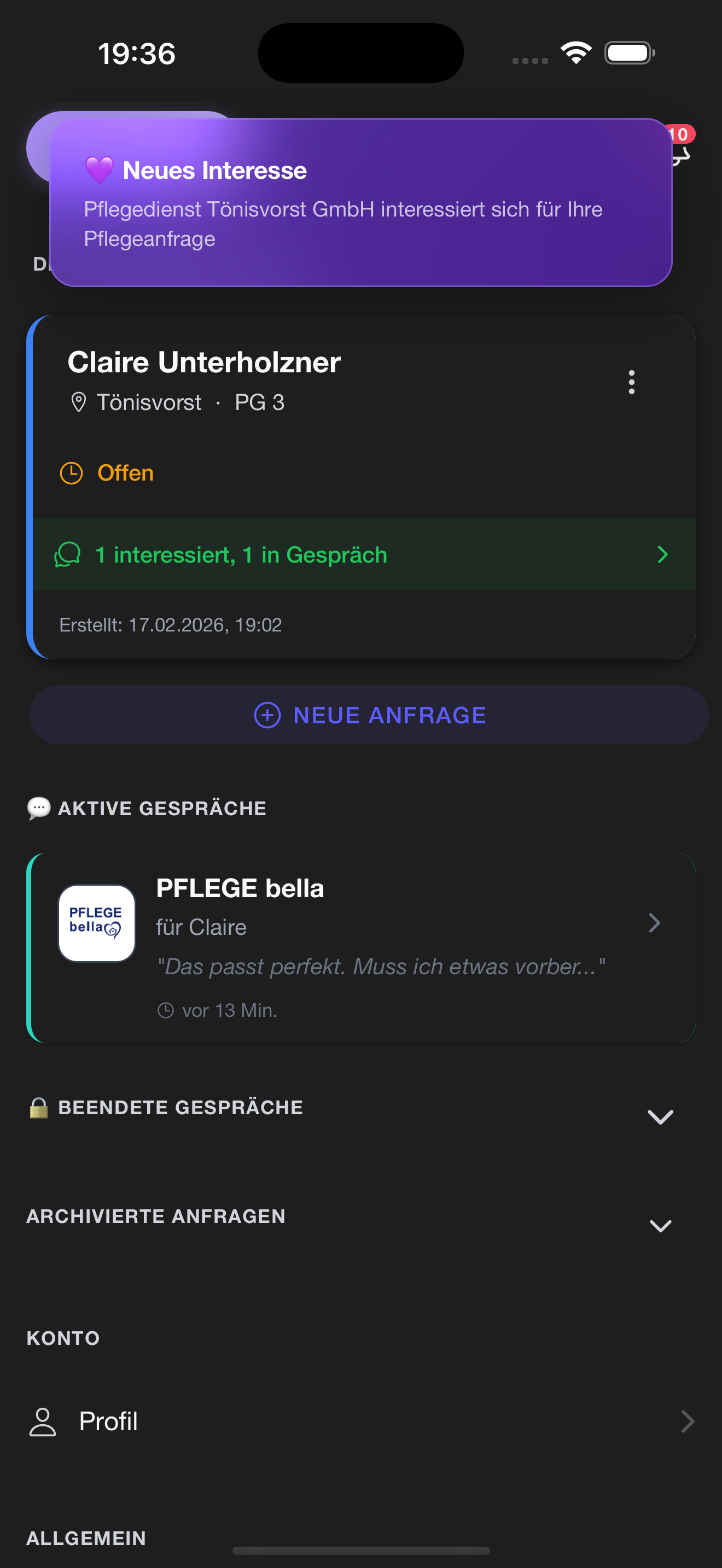Click the location pin next to Tönisvorst
This screenshot has height=1568, width=722.
79,401
